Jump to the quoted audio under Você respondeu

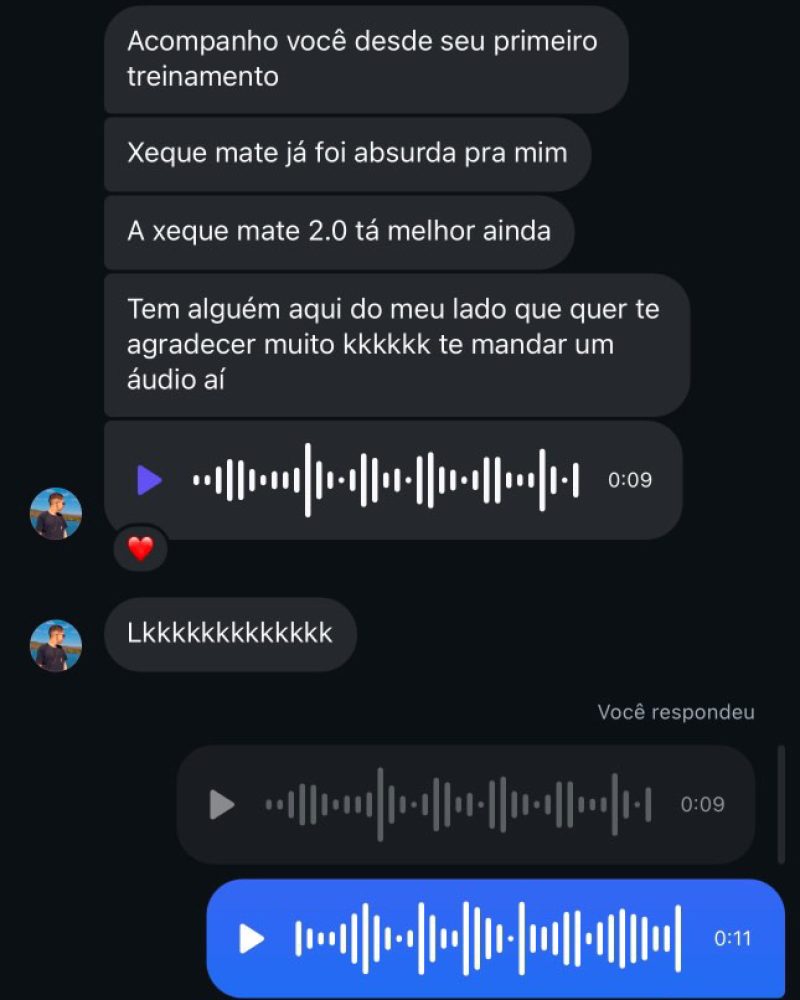coord(465,804)
